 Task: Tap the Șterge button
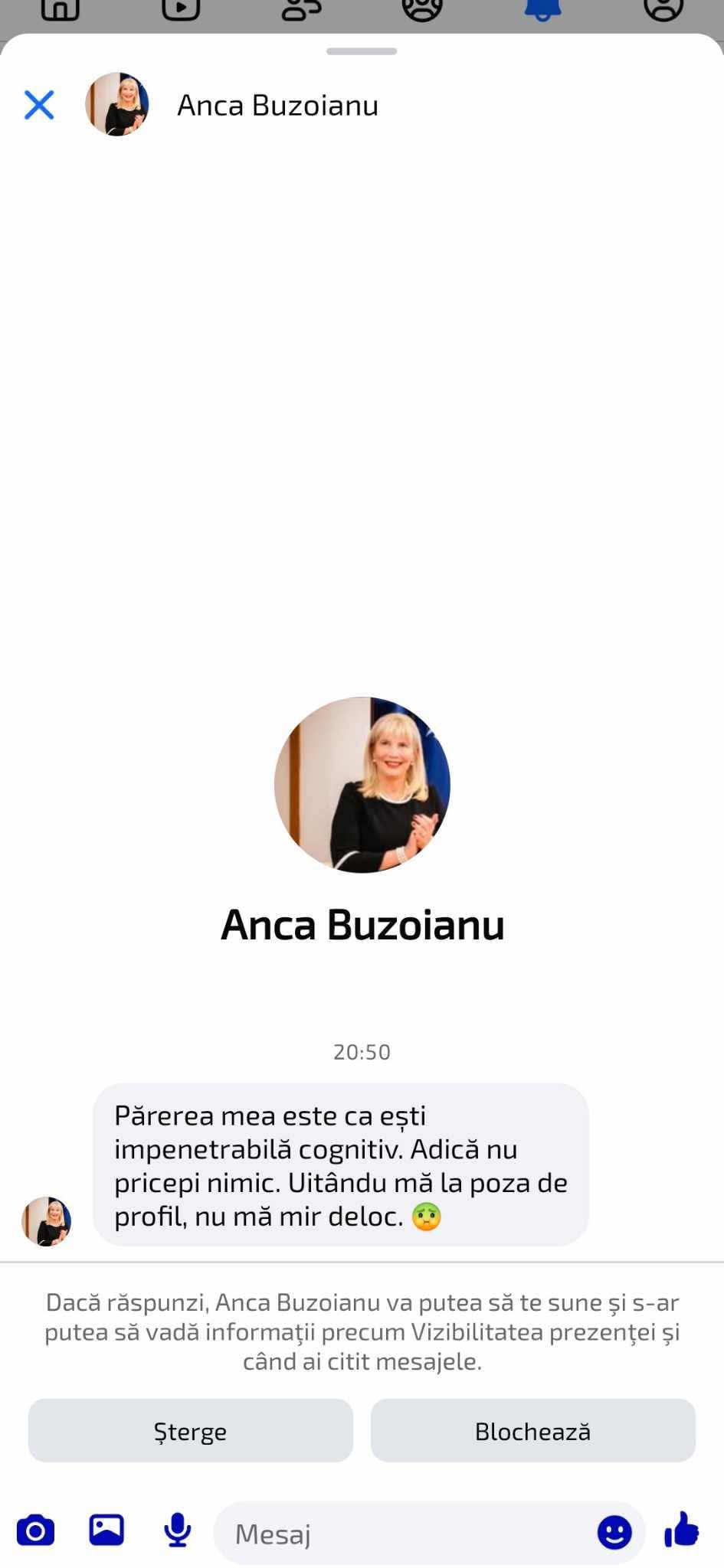pos(190,1431)
